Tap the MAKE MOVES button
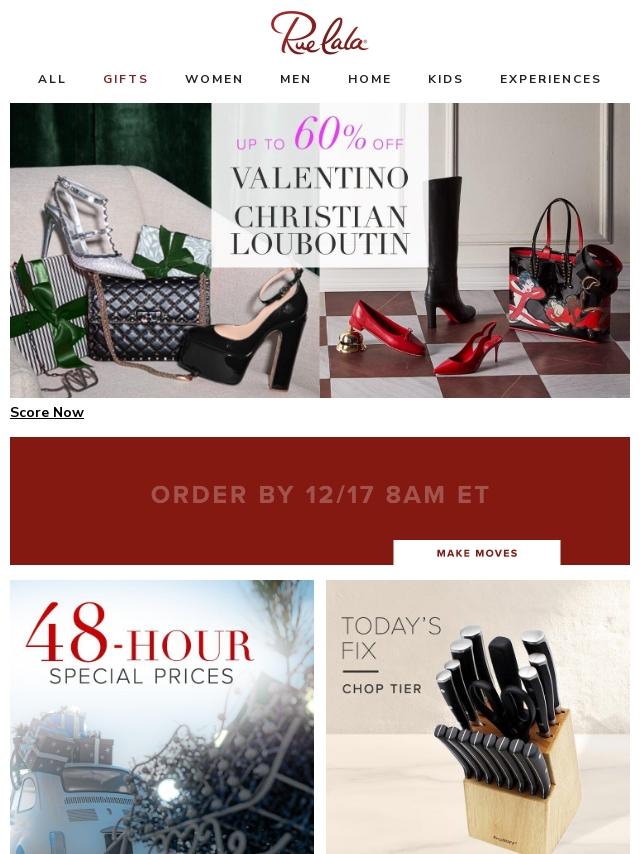 [x=477, y=553]
